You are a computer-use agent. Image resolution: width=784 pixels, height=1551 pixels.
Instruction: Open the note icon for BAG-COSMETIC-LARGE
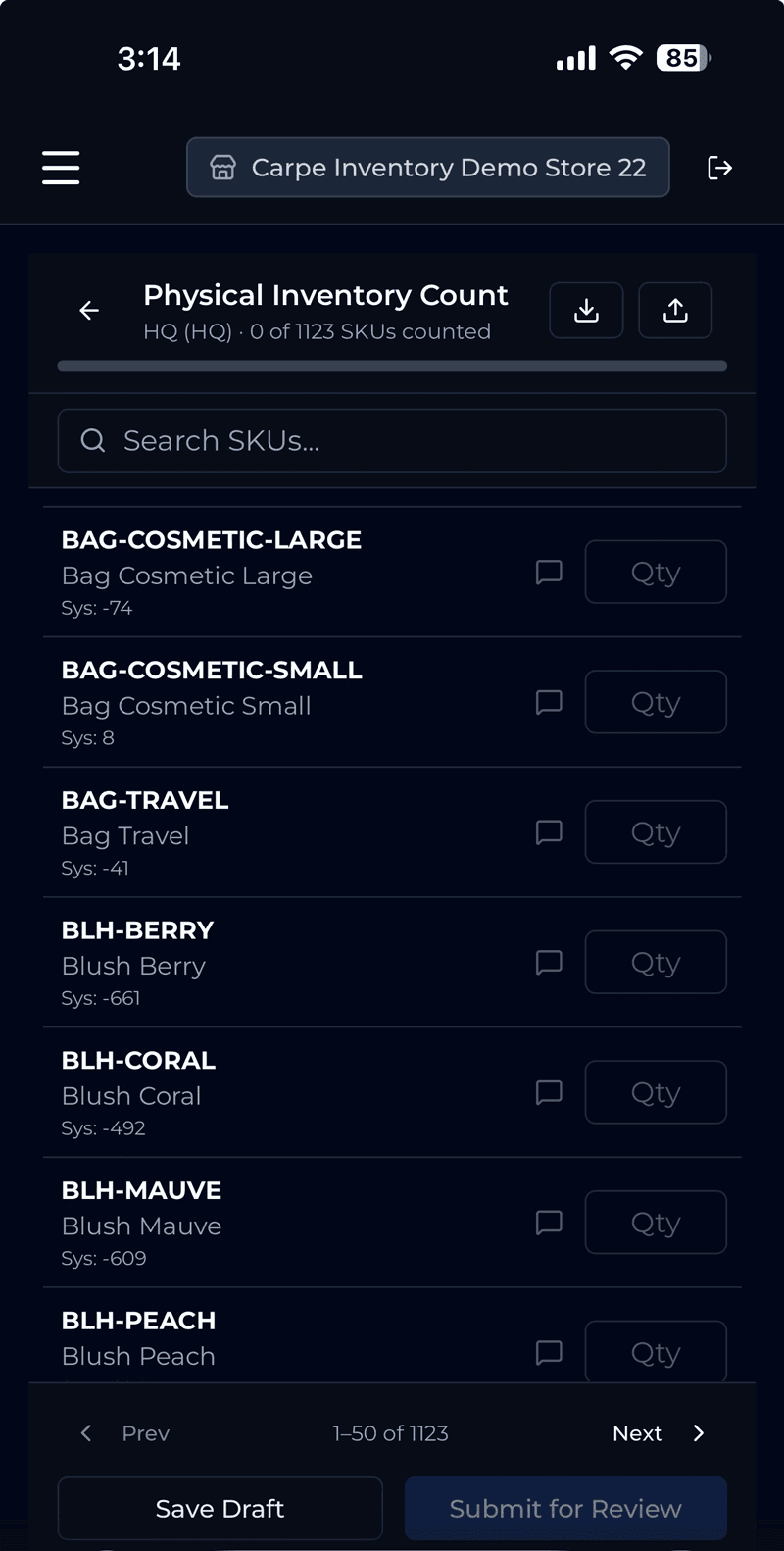point(549,573)
